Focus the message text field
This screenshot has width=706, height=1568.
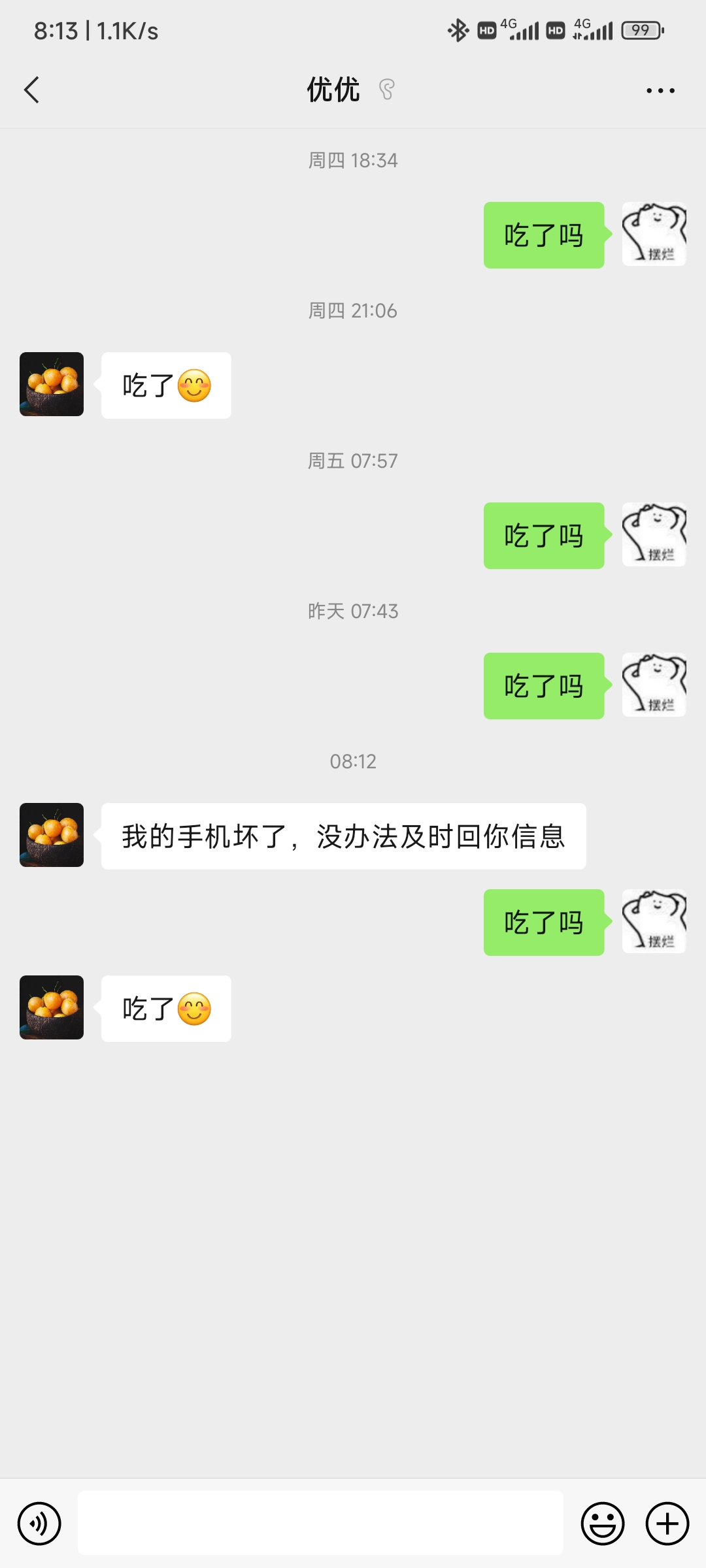click(x=320, y=1523)
